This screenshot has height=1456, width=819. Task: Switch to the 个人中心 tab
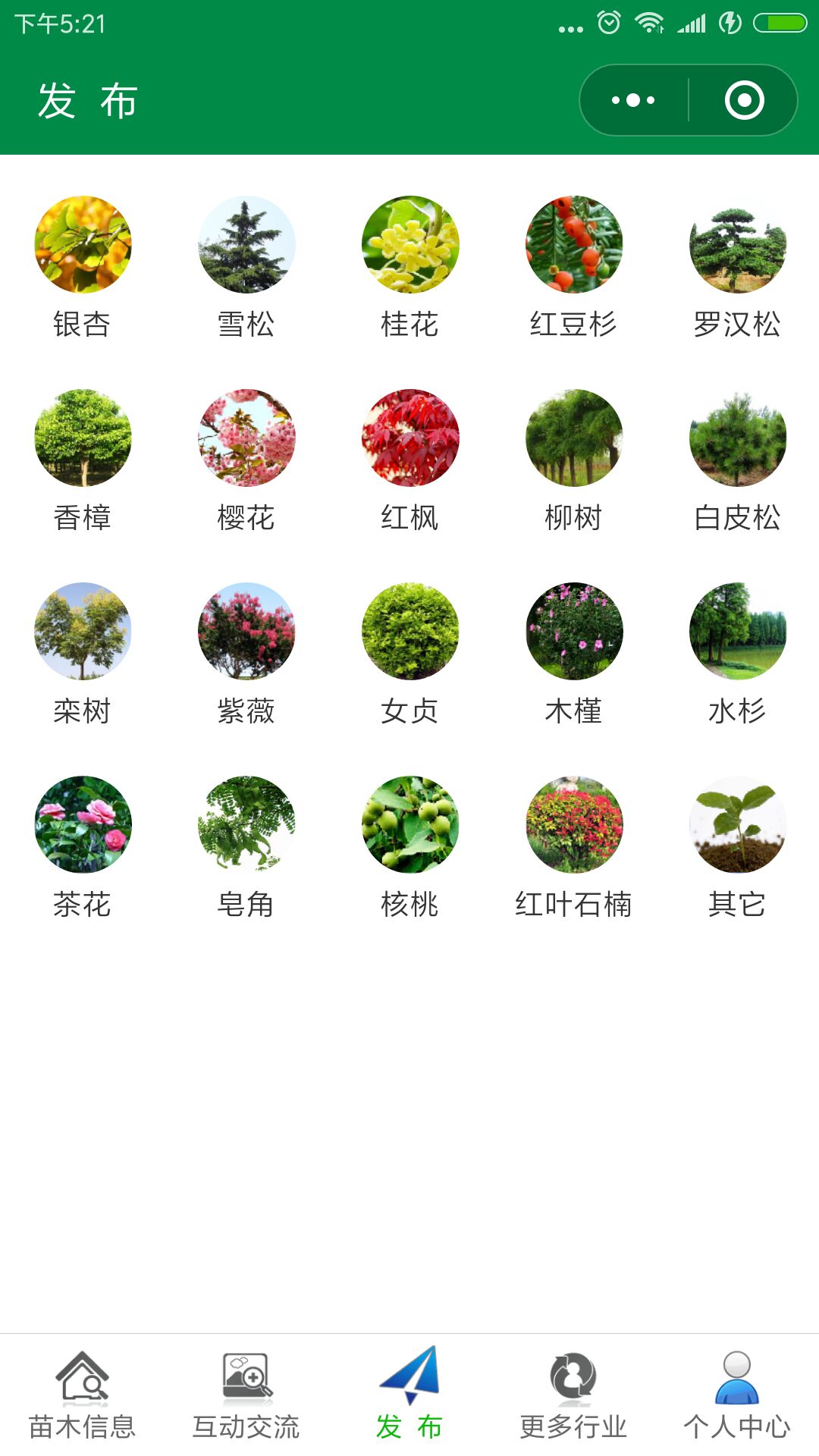coord(737,1395)
